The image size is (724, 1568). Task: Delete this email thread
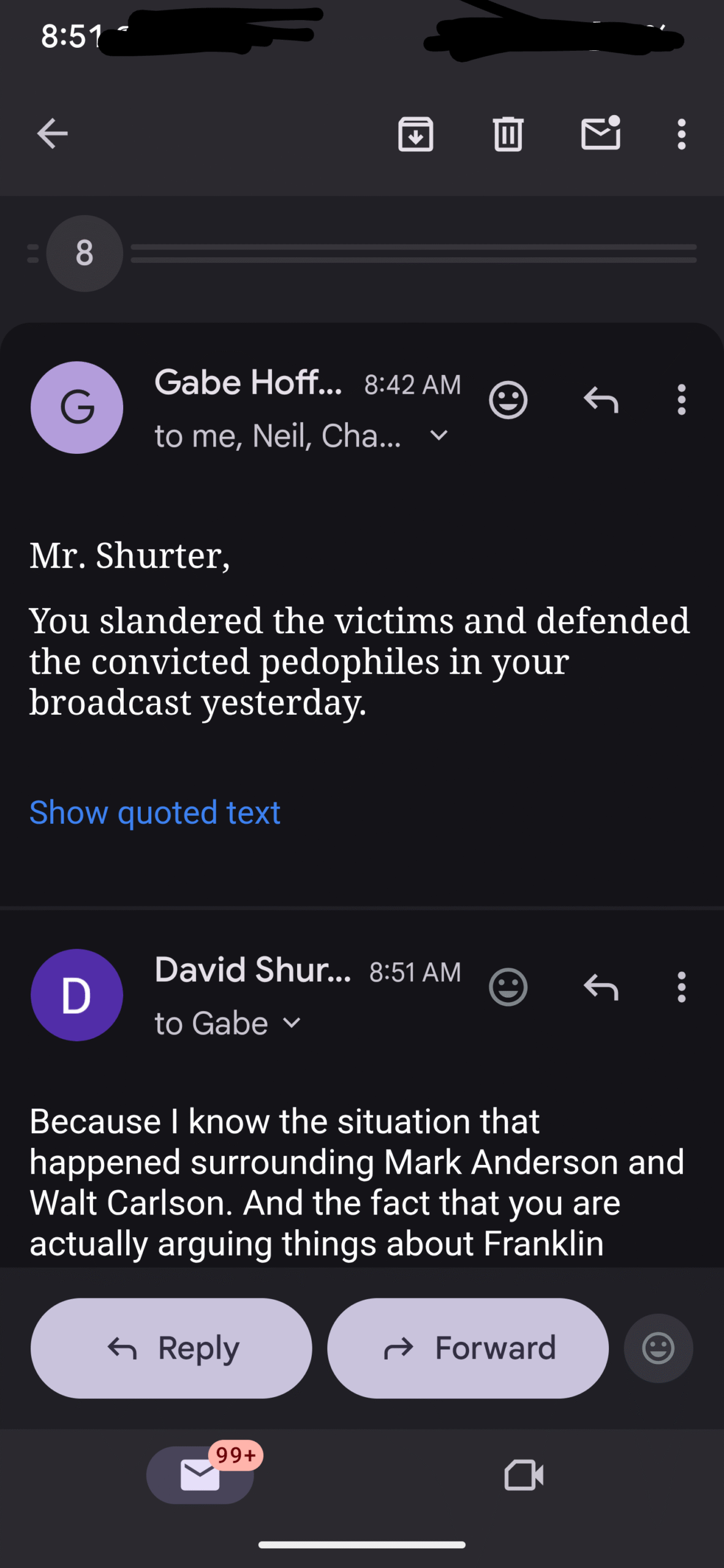pos(508,134)
